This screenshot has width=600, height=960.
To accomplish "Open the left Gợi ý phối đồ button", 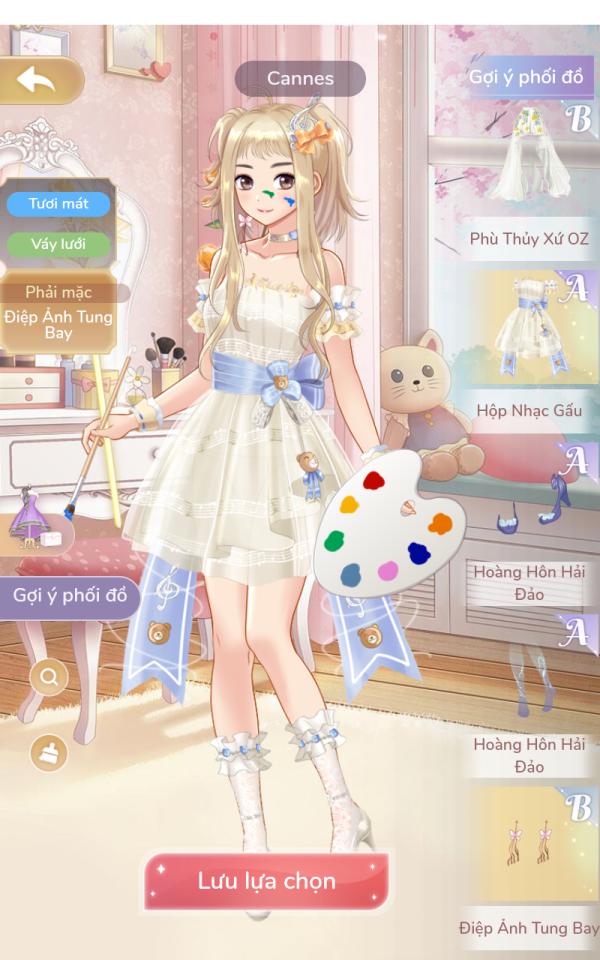I will coord(69,596).
